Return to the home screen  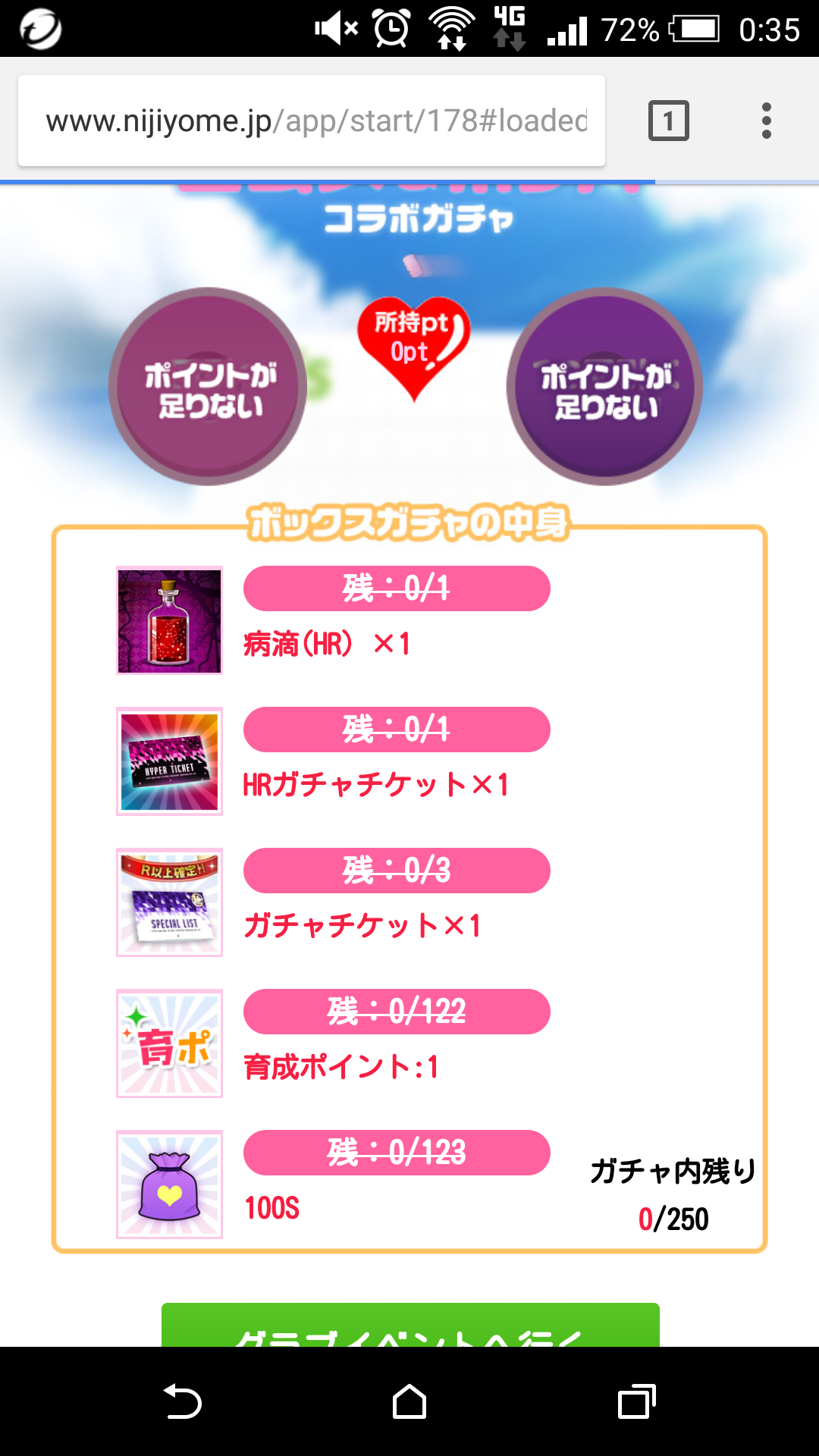click(x=409, y=1401)
